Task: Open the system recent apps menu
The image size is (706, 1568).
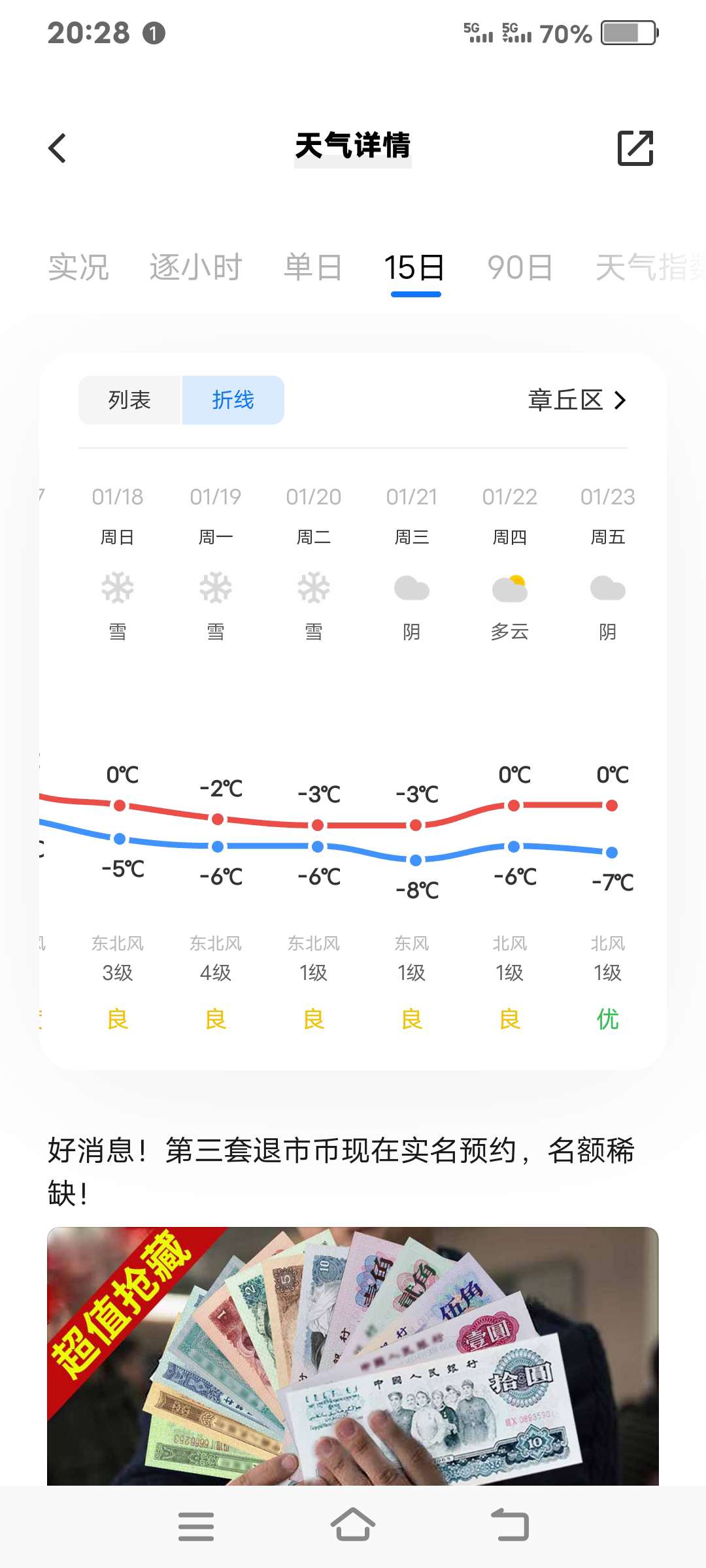Action: [x=196, y=1526]
